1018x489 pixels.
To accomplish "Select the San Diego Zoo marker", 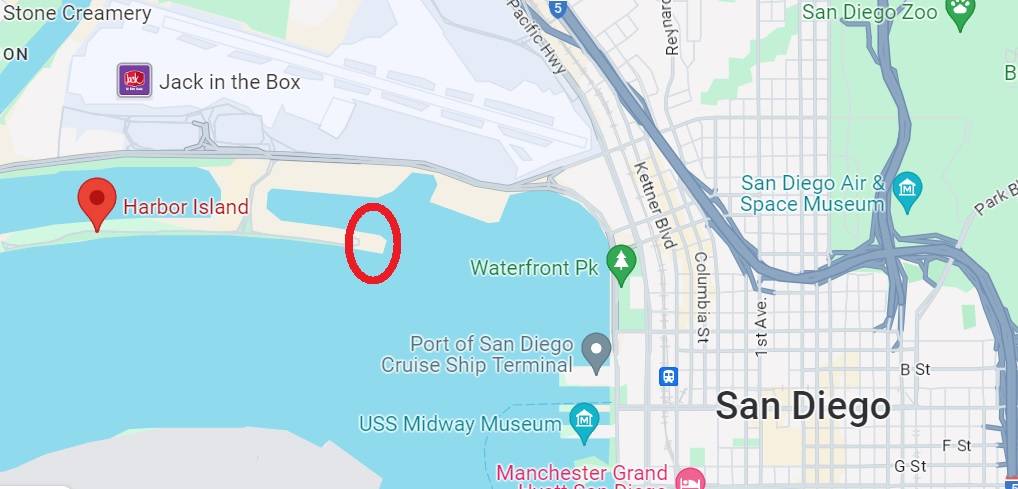I will coord(961,13).
